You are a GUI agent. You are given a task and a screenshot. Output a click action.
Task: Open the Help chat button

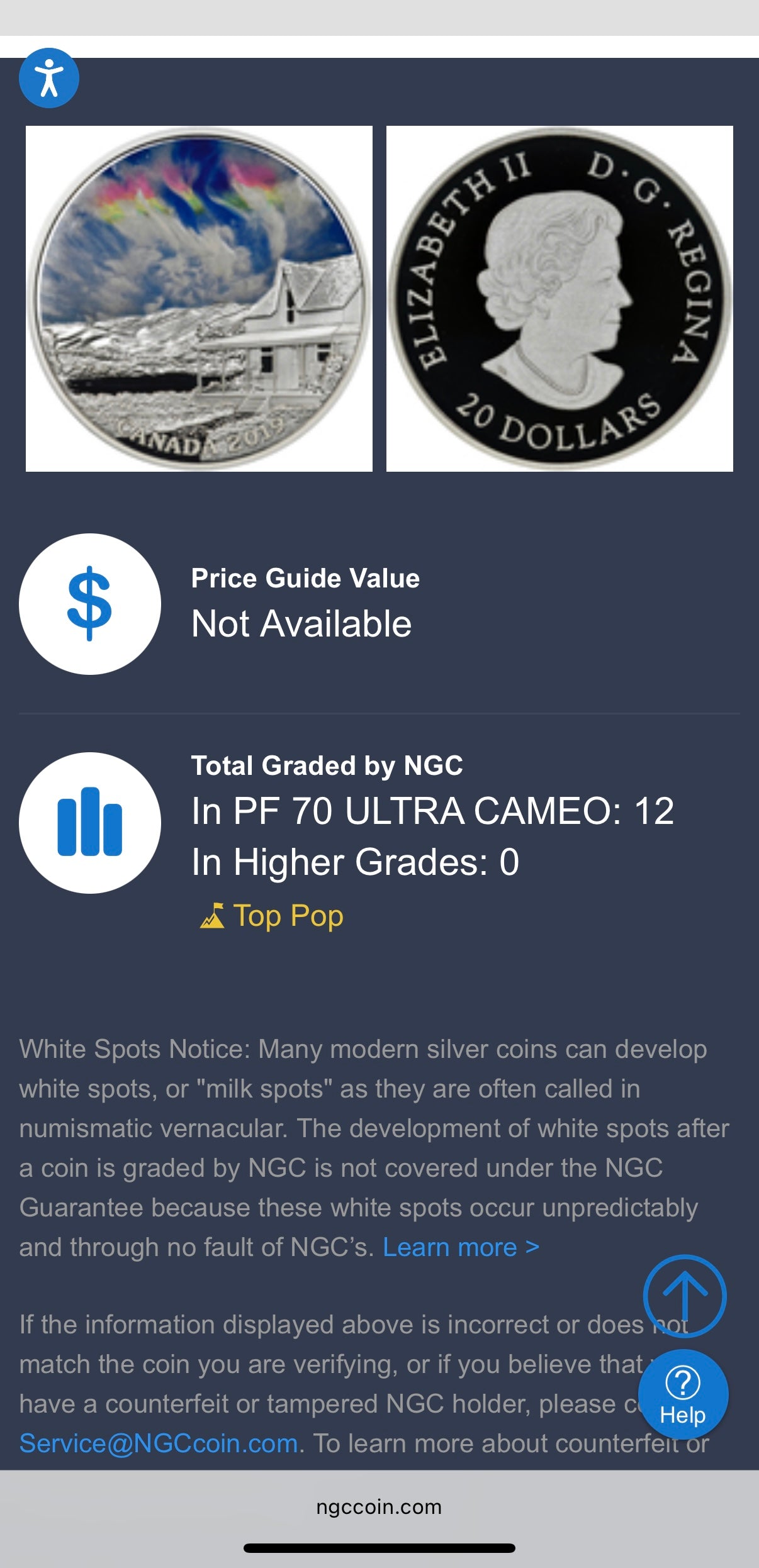[683, 1394]
